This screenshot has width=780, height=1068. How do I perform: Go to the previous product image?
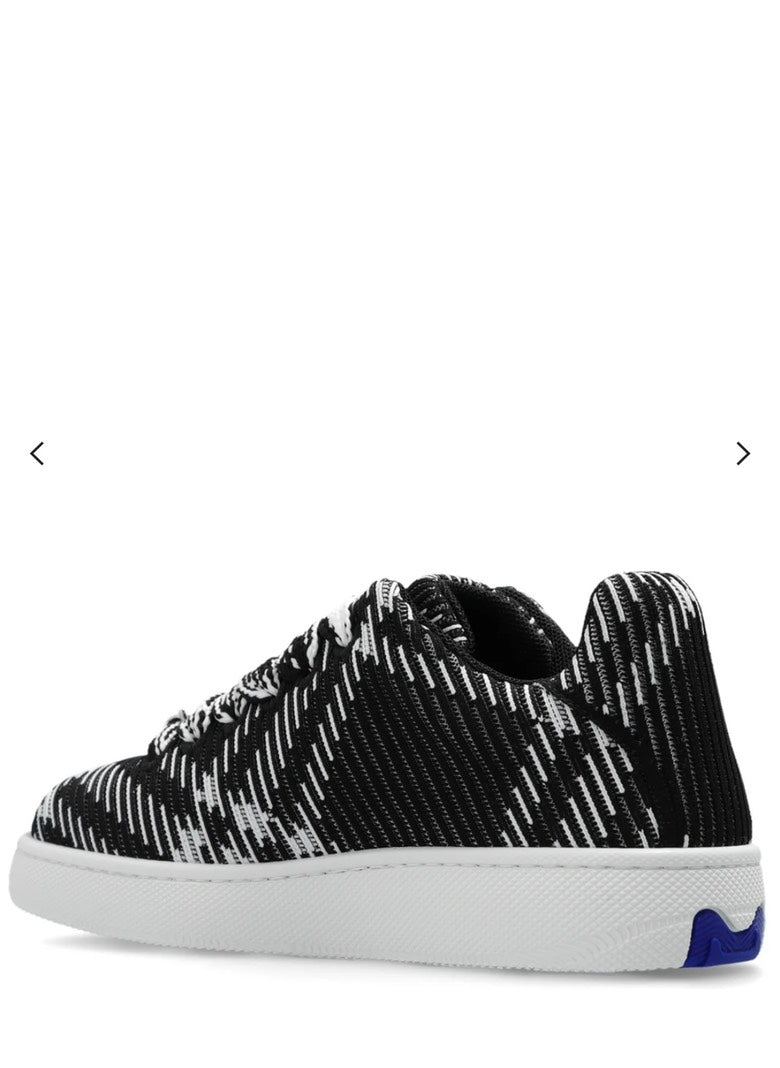(x=37, y=453)
